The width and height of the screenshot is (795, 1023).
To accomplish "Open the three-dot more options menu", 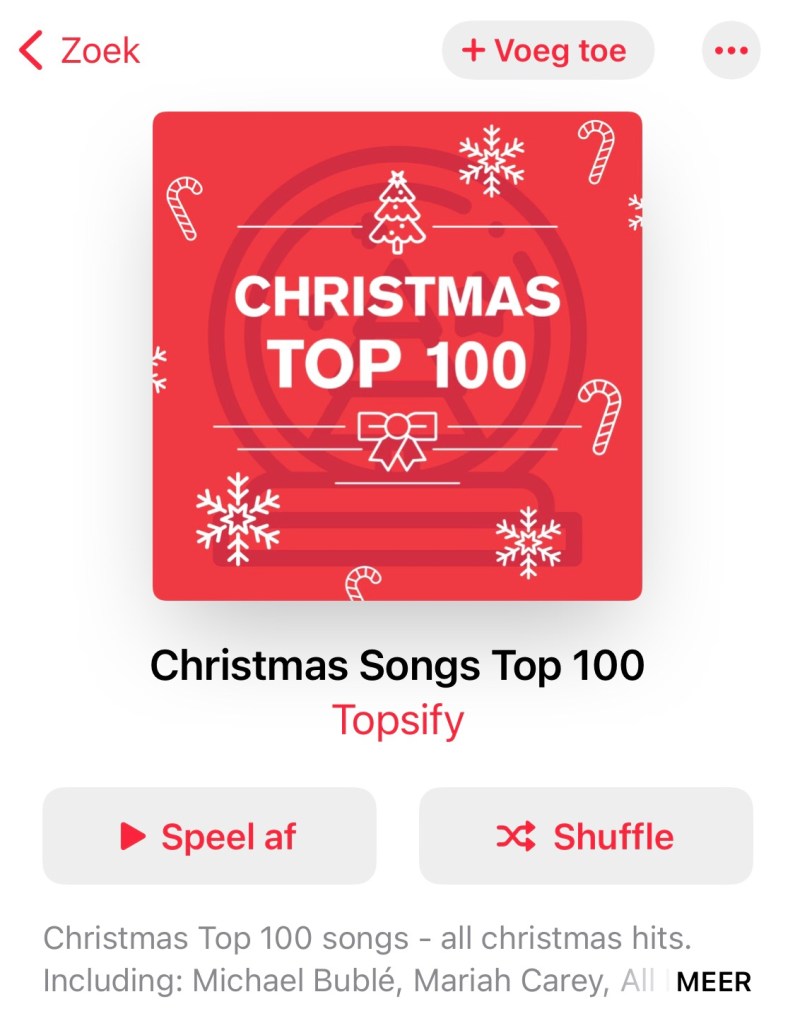I will [731, 50].
